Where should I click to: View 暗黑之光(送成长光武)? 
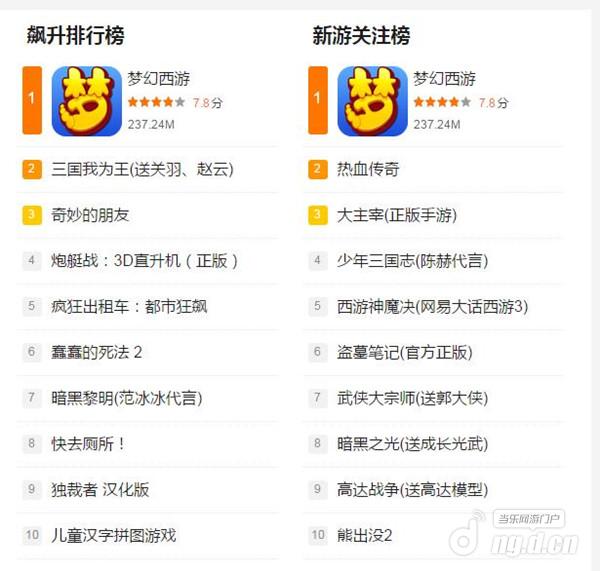pyautogui.click(x=412, y=444)
